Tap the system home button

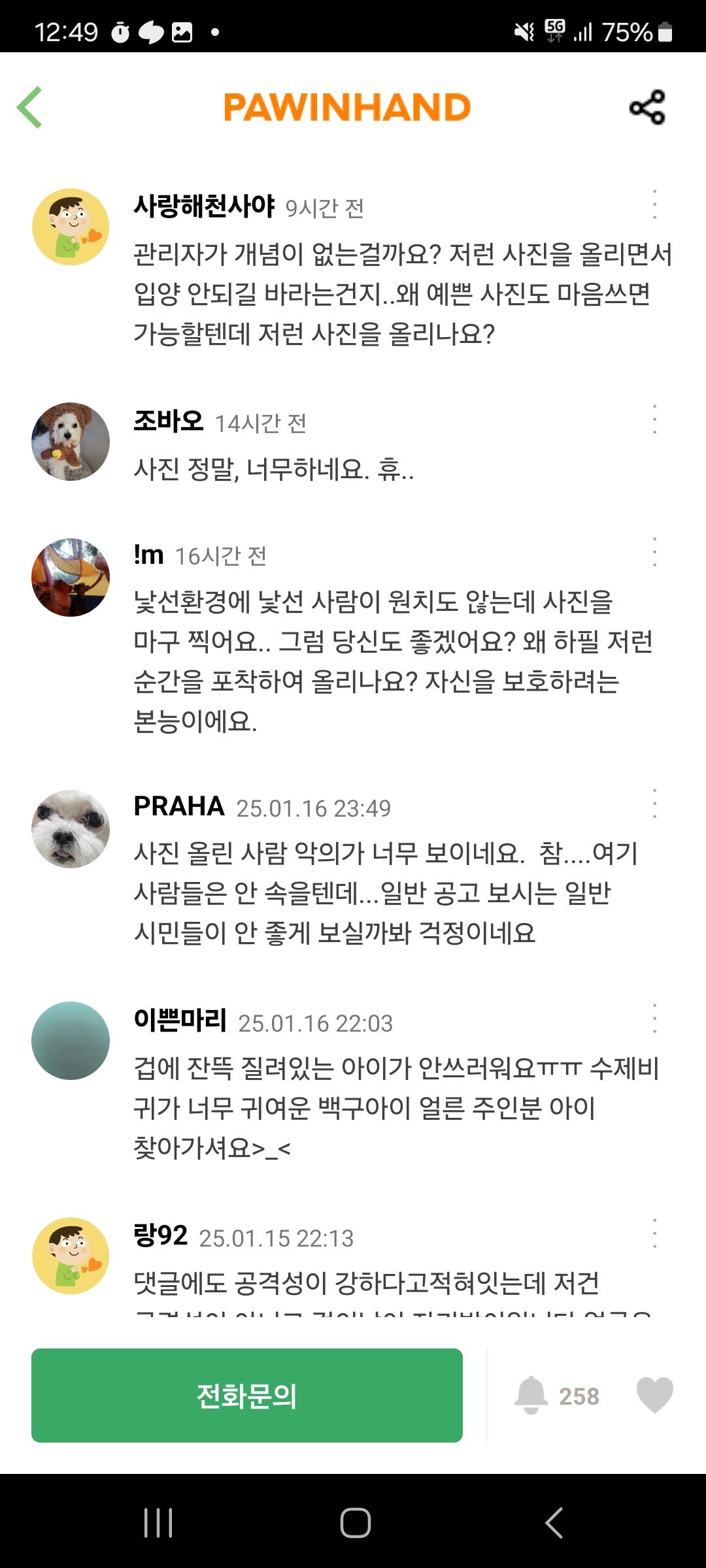point(355,1523)
